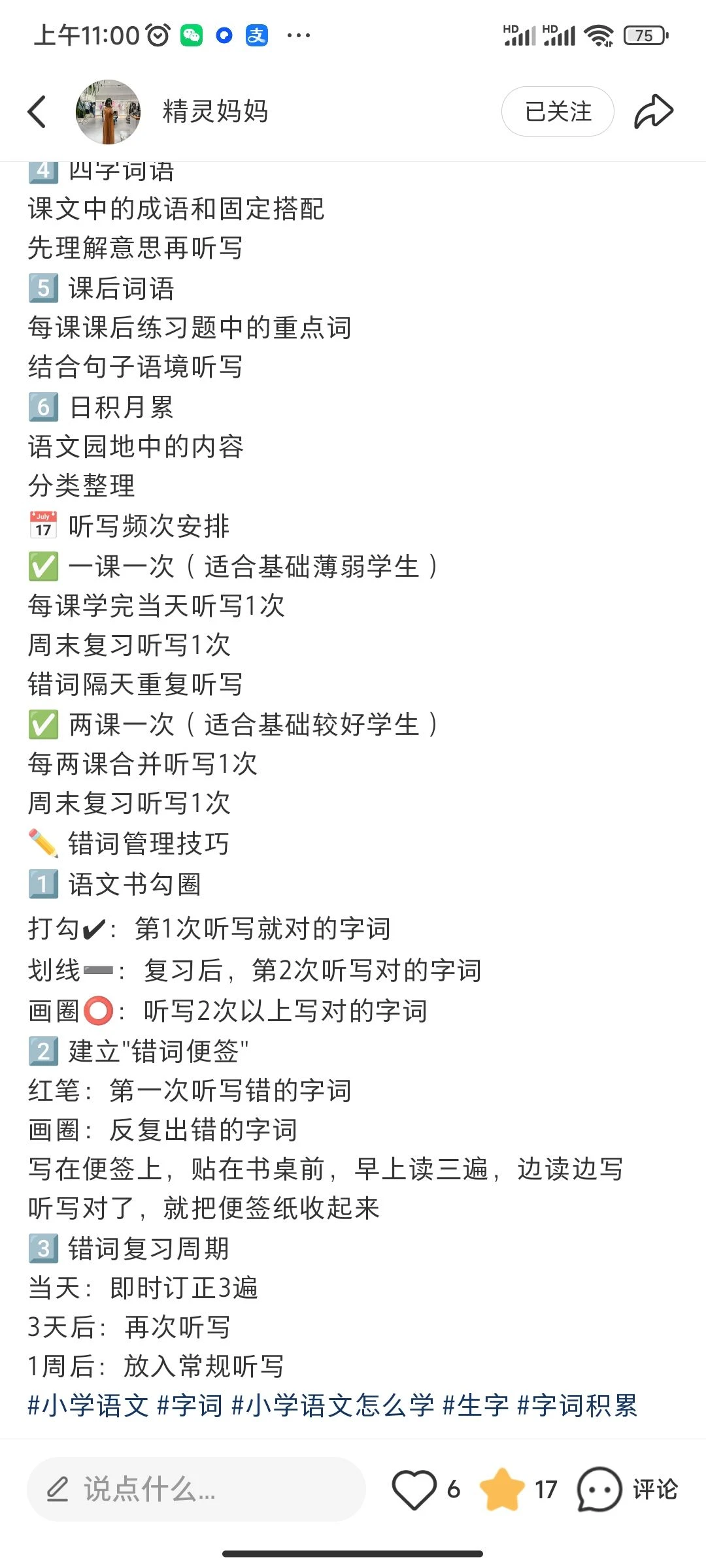The height and width of the screenshot is (1568, 706).
Task: Tap the 已关注 follow button
Action: [x=557, y=112]
